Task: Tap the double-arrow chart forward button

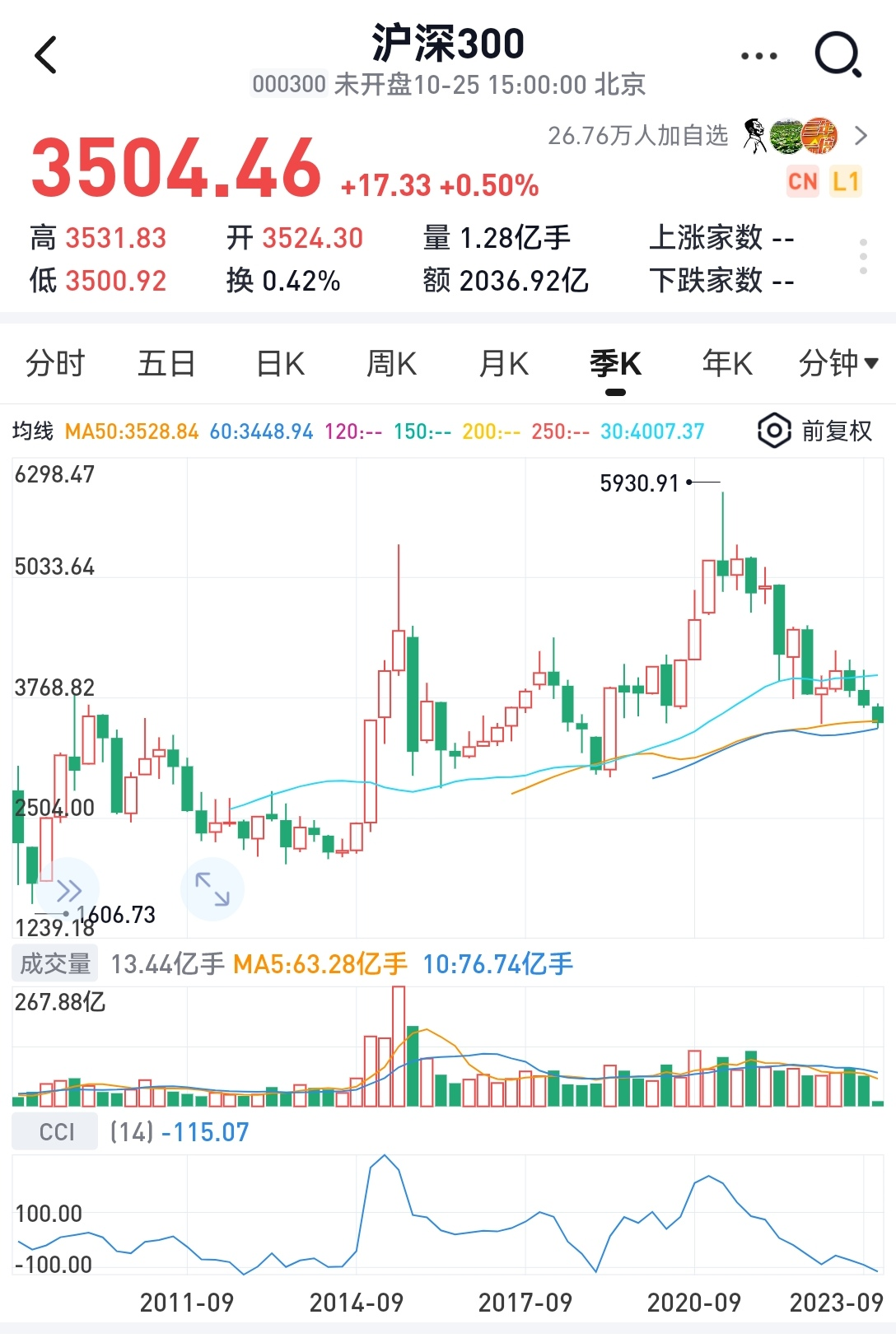Action: (69, 890)
